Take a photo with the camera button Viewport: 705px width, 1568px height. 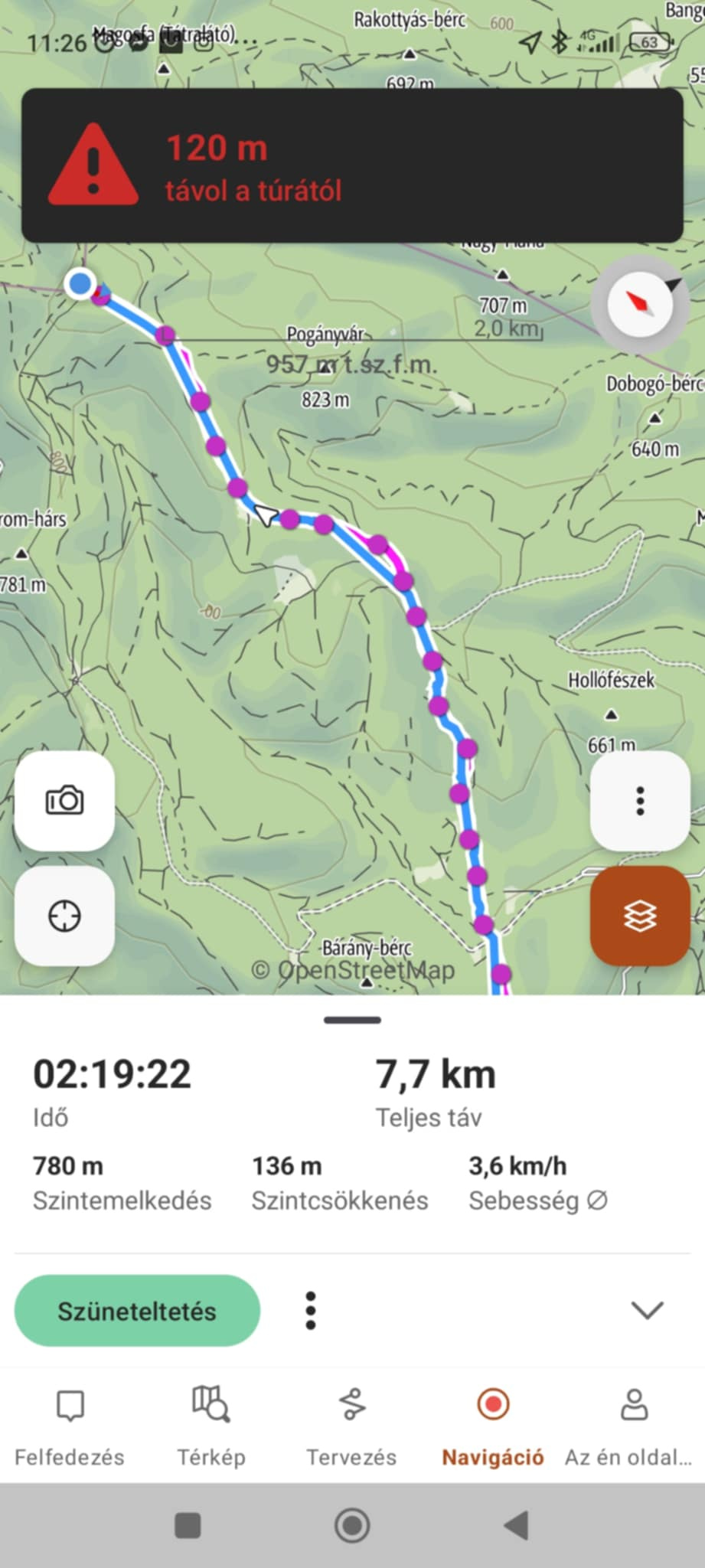click(64, 801)
